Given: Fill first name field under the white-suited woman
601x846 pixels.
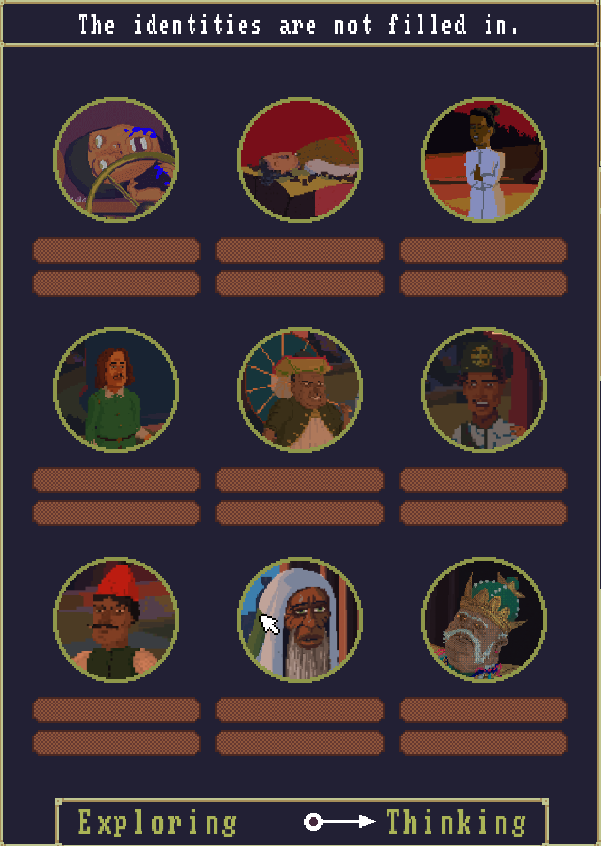Looking at the screenshot, I should pos(484,250).
